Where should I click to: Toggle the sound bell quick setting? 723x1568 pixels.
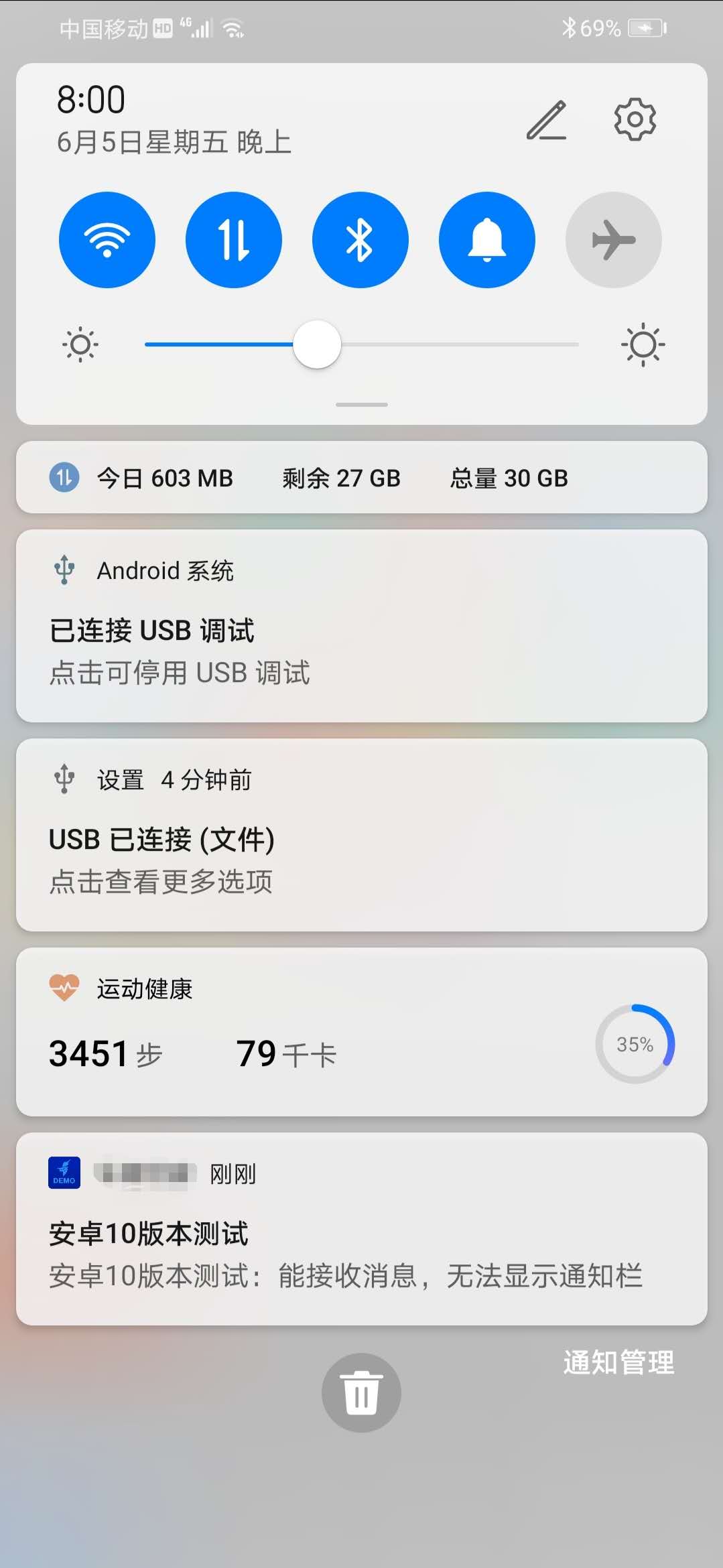coord(487,240)
